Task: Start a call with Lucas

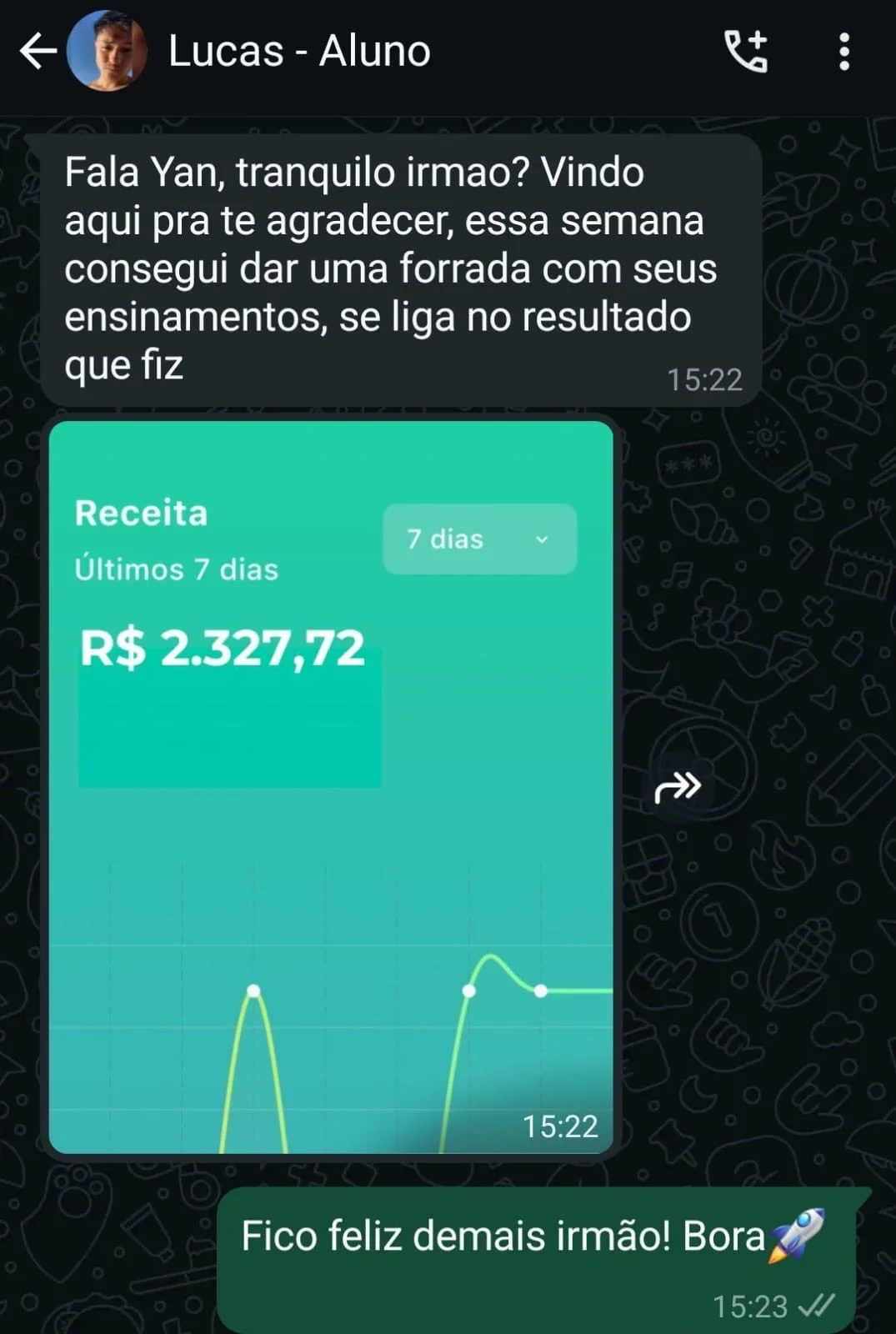Action: click(x=746, y=52)
